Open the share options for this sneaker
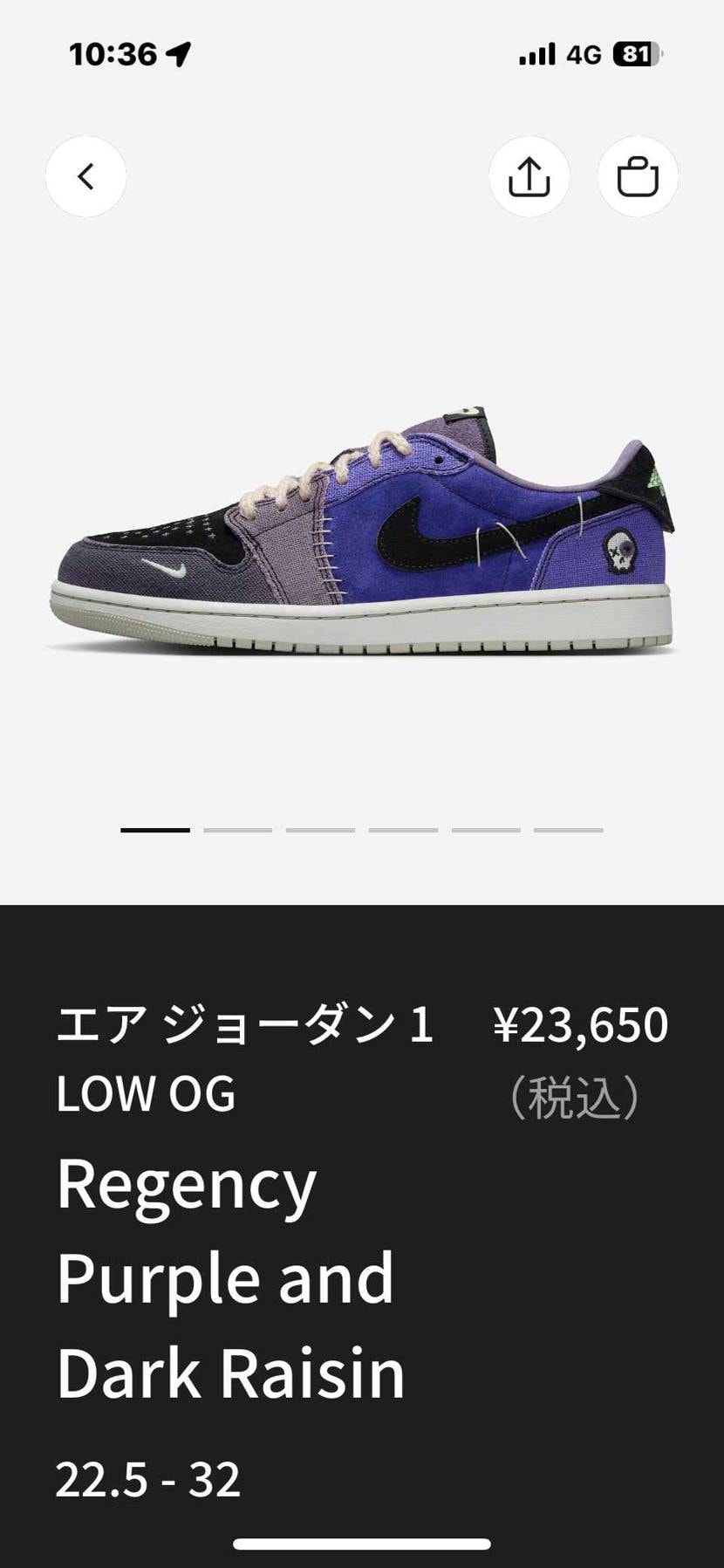The height and width of the screenshot is (1568, 724). coord(530,176)
